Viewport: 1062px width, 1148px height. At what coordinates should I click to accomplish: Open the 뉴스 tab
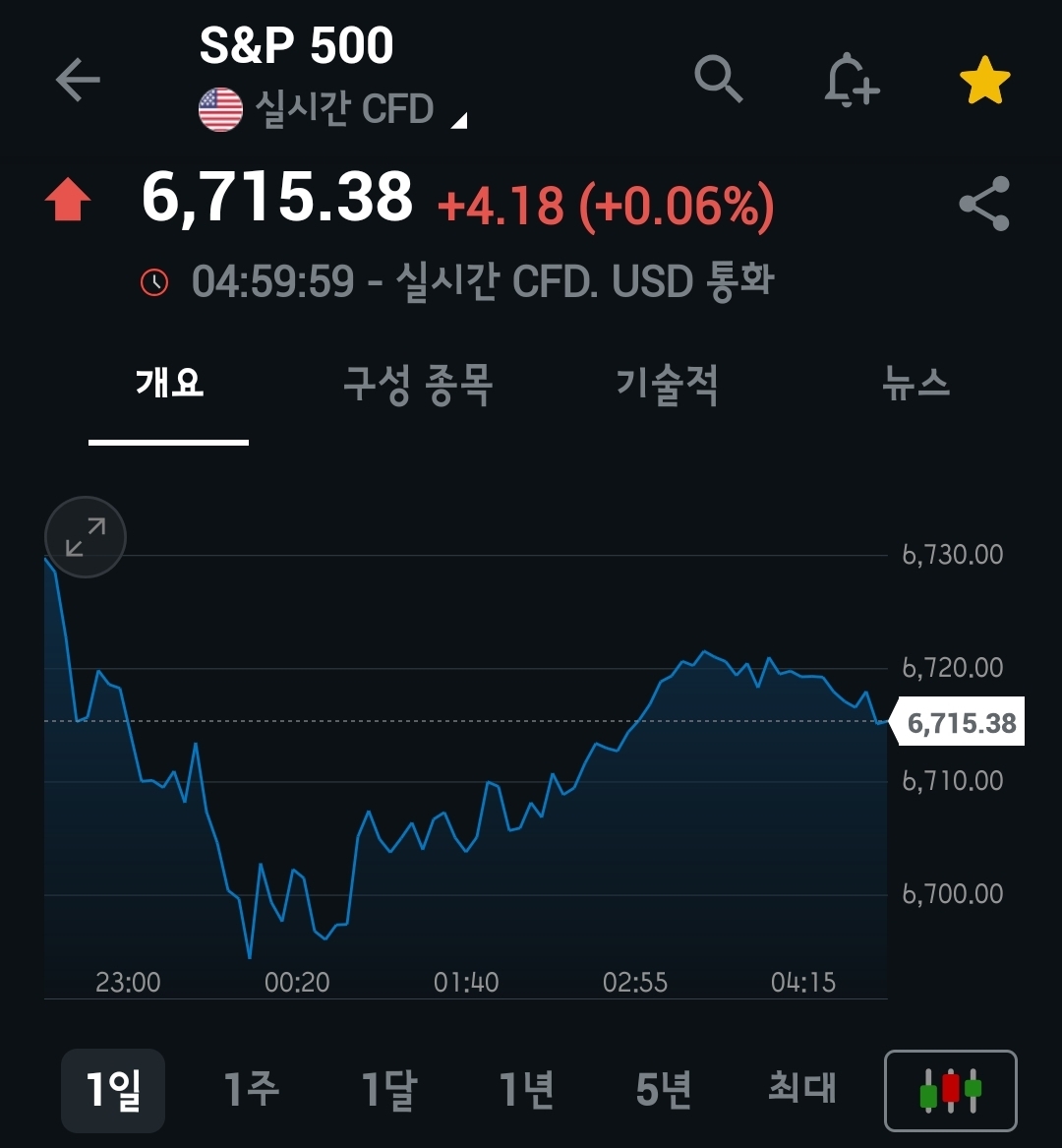915,384
